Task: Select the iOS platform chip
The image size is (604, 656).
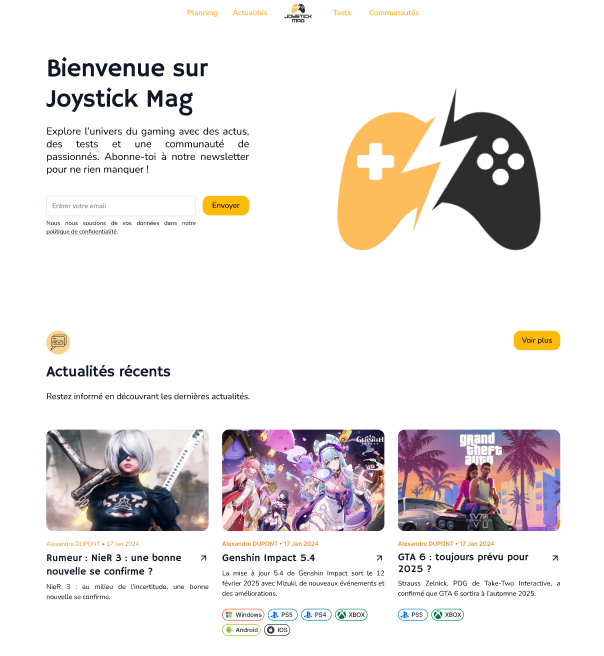Action: point(278,630)
